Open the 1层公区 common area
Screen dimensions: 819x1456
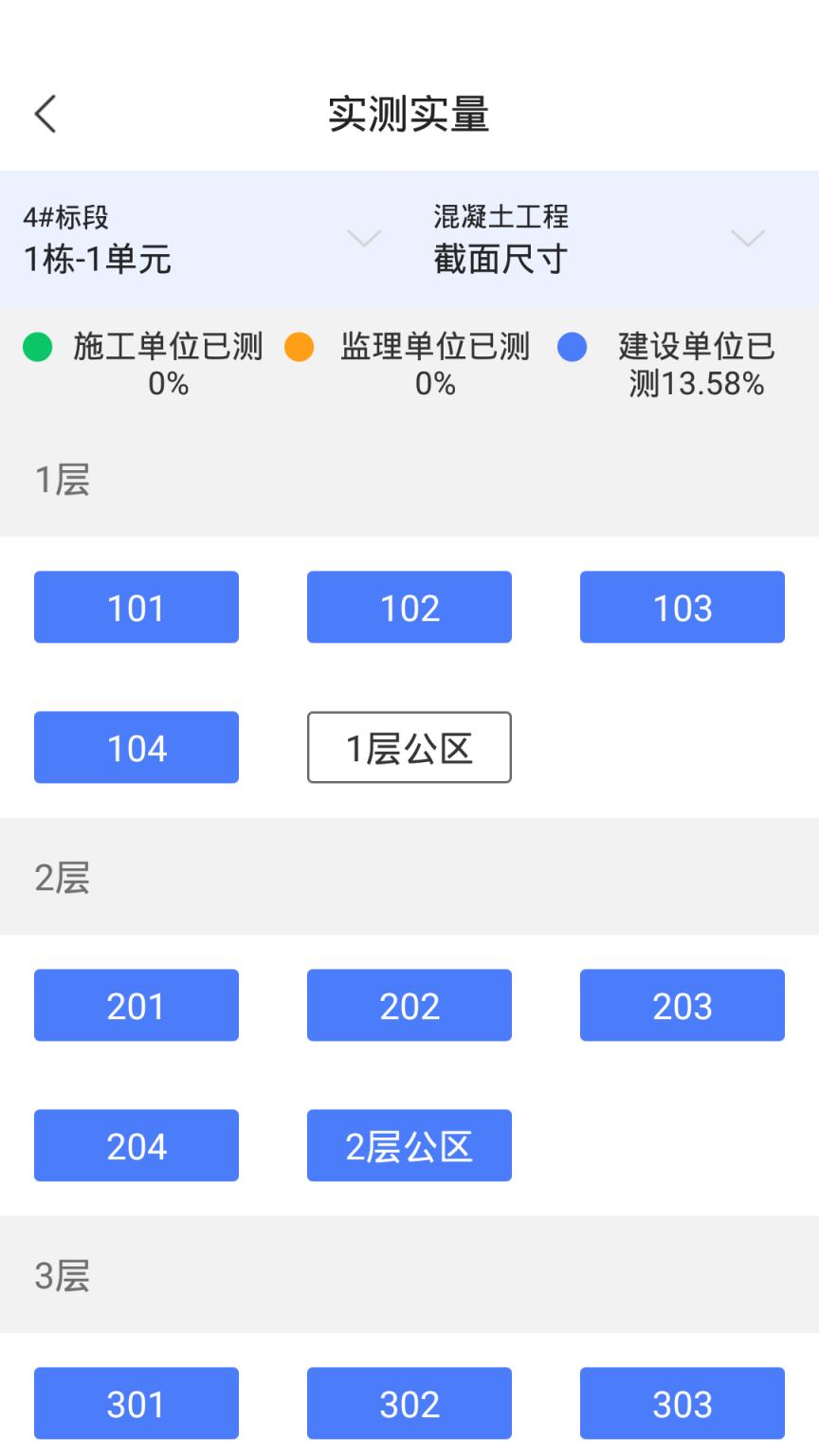tap(409, 747)
